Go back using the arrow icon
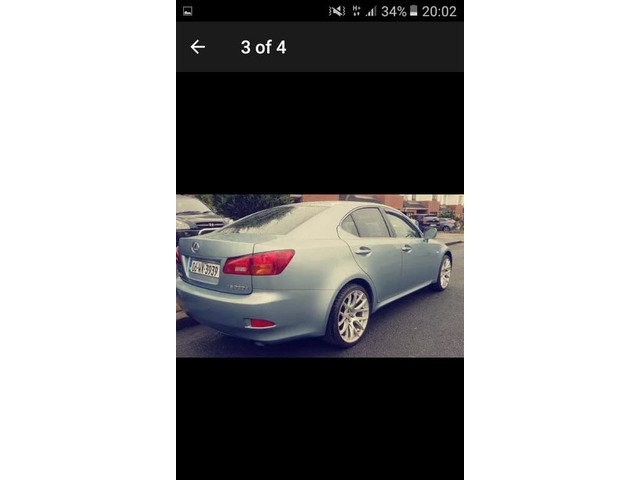640x480 pixels. (x=198, y=47)
